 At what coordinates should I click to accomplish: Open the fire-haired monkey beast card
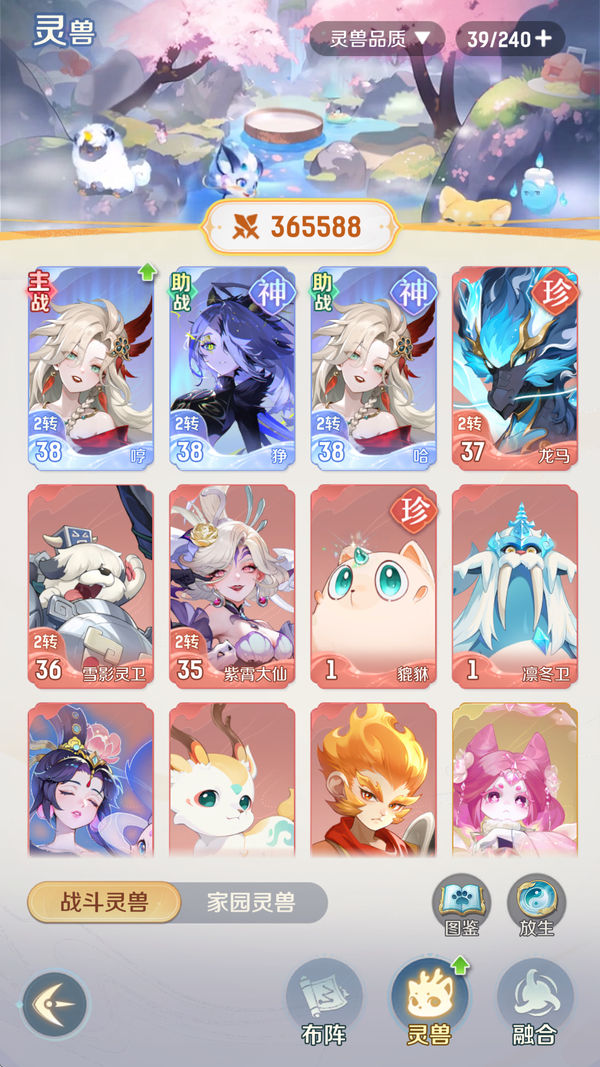[374, 780]
